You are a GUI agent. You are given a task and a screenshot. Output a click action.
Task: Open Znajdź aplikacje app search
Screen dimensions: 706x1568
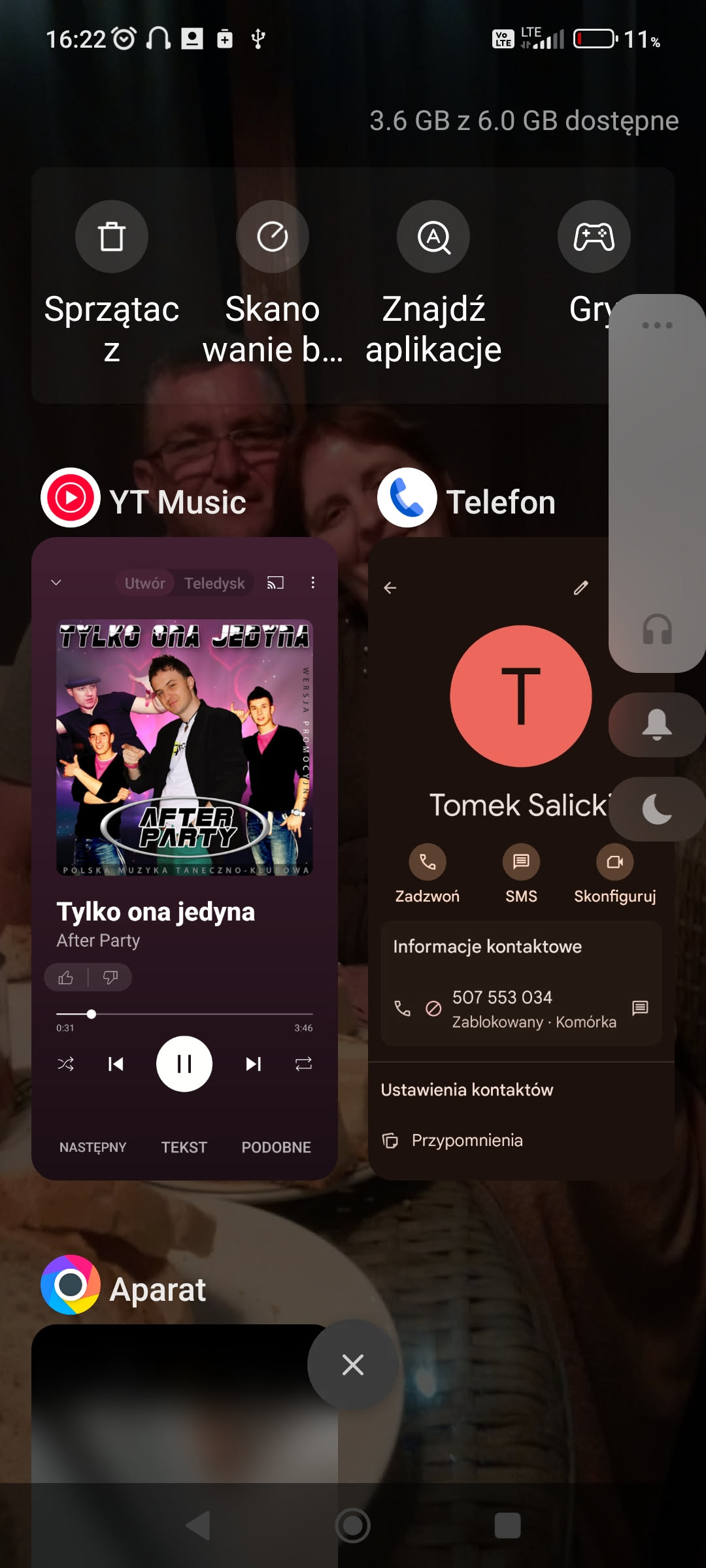tap(433, 237)
